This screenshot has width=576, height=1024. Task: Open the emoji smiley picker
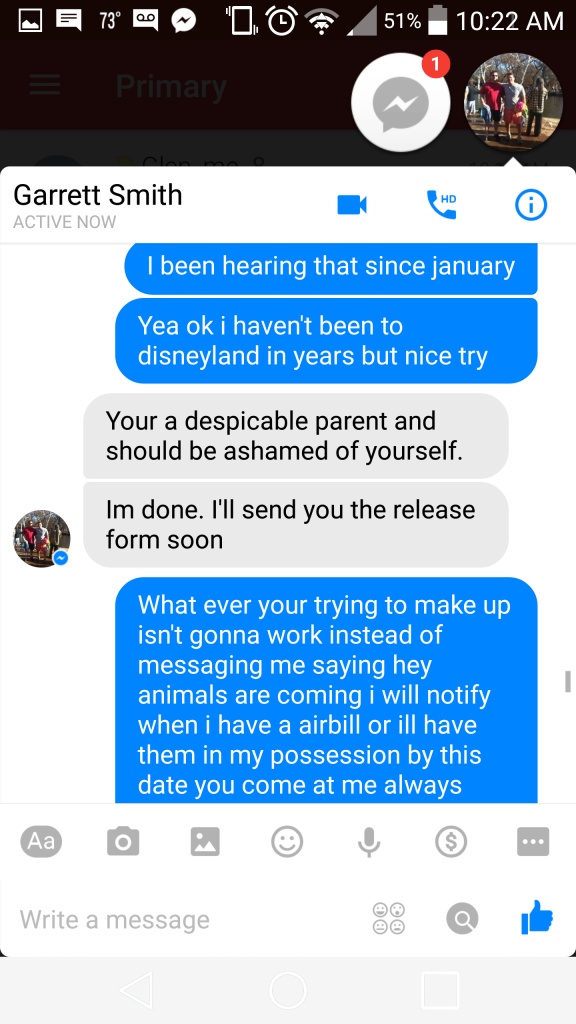coord(287,842)
